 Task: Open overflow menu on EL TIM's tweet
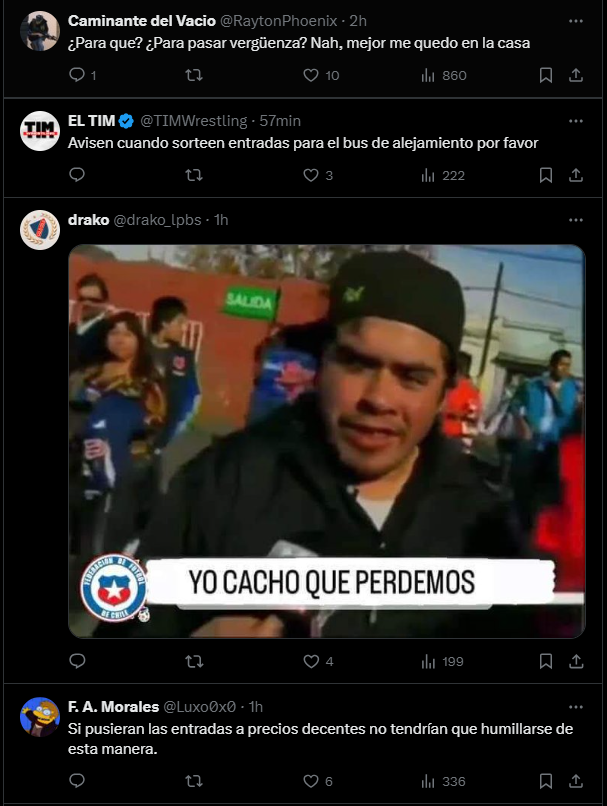click(575, 121)
